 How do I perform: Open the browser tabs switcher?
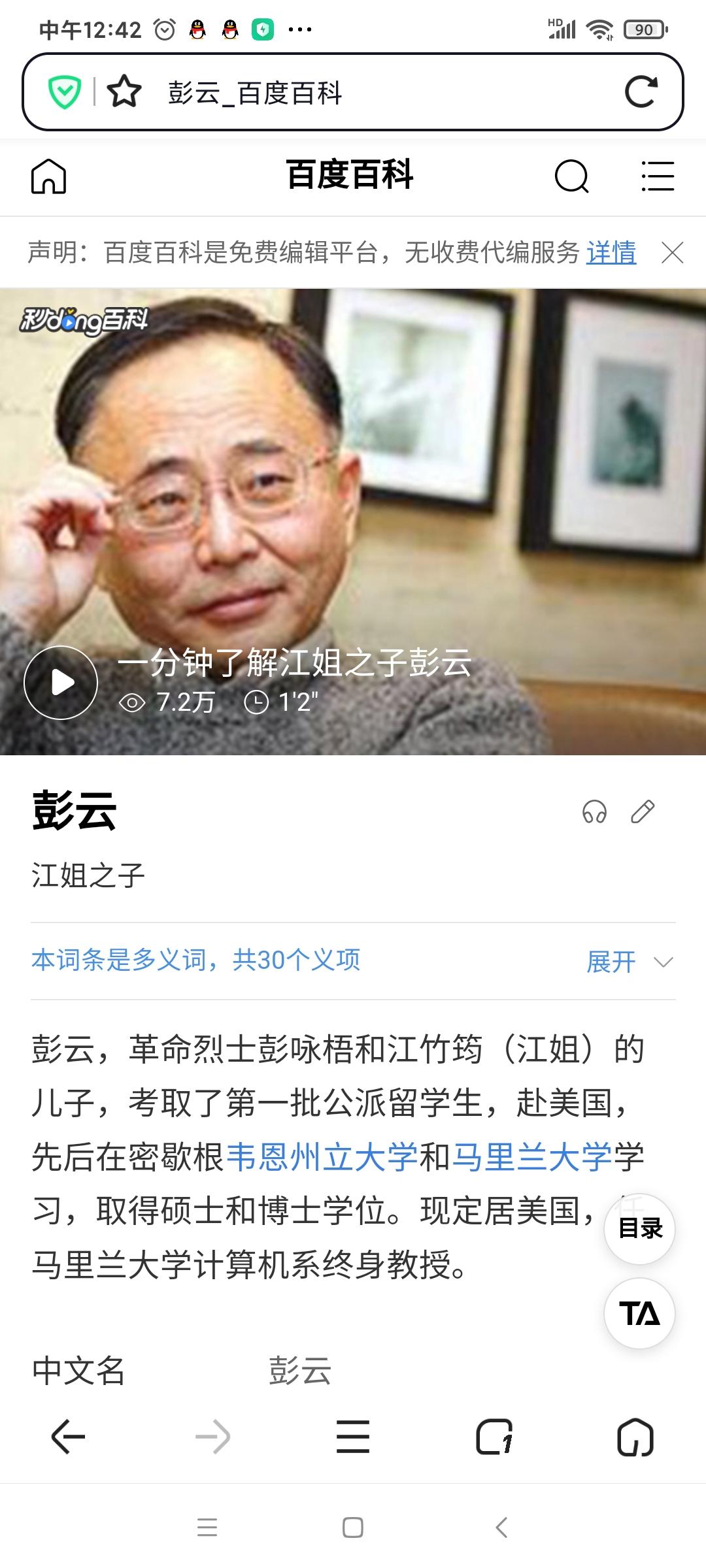coord(494,1437)
